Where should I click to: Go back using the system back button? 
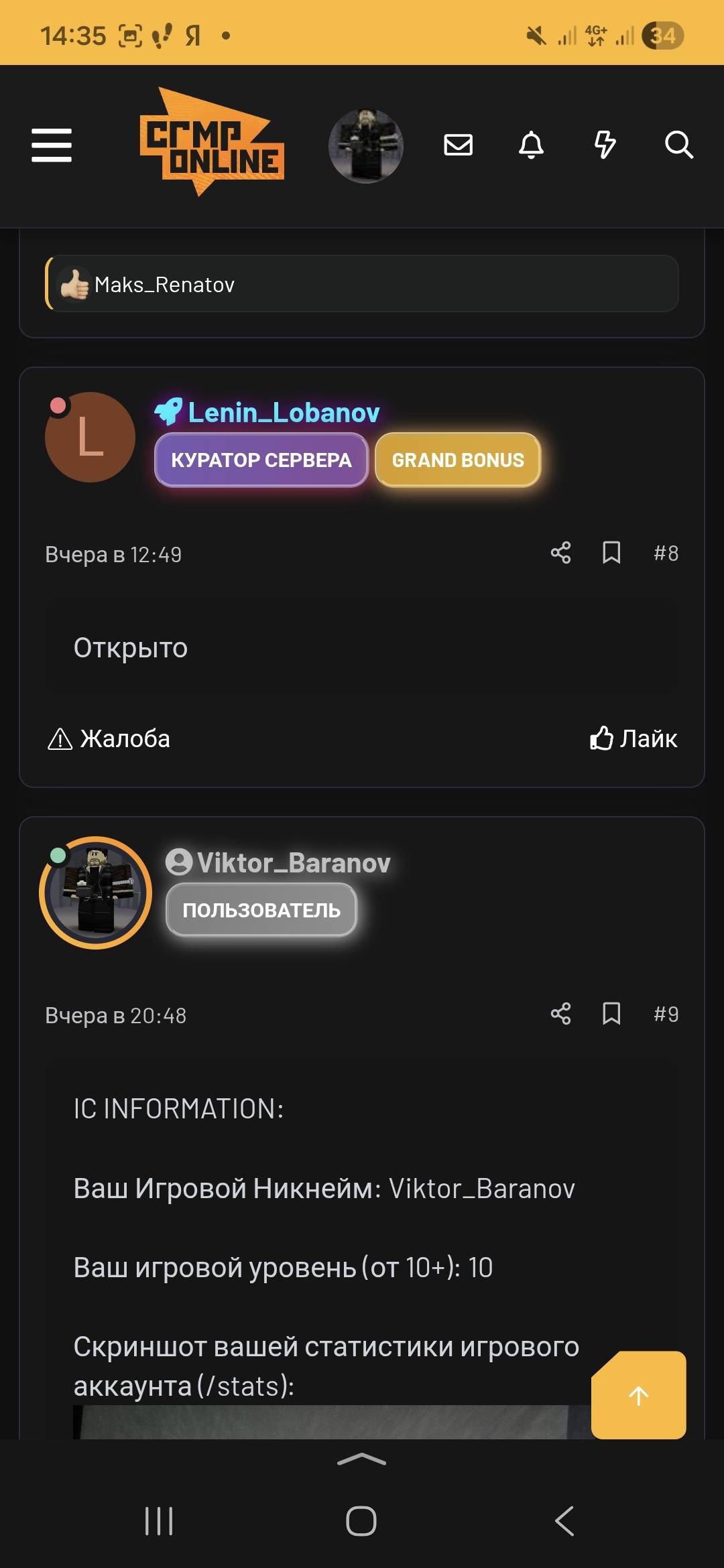click(564, 1521)
